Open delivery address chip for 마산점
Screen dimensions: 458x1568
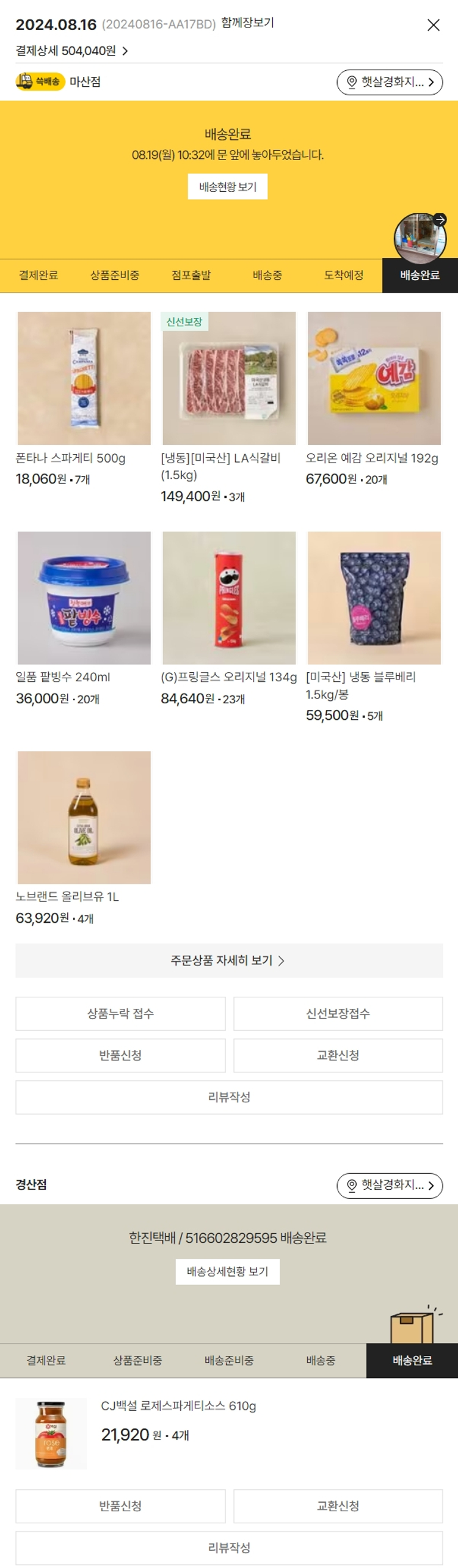[389, 82]
